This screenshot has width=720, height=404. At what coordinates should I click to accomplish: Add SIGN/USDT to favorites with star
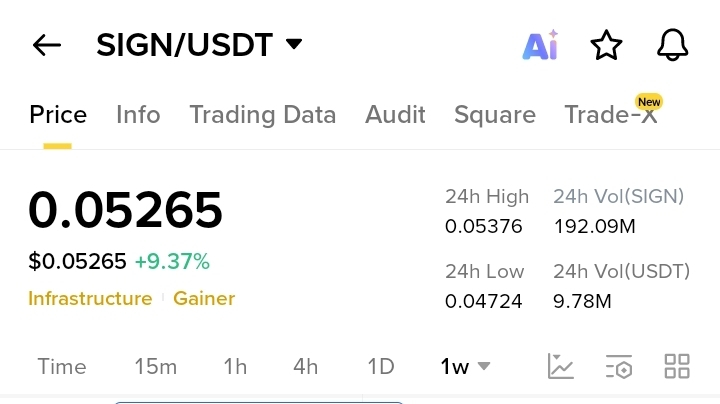pyautogui.click(x=606, y=45)
